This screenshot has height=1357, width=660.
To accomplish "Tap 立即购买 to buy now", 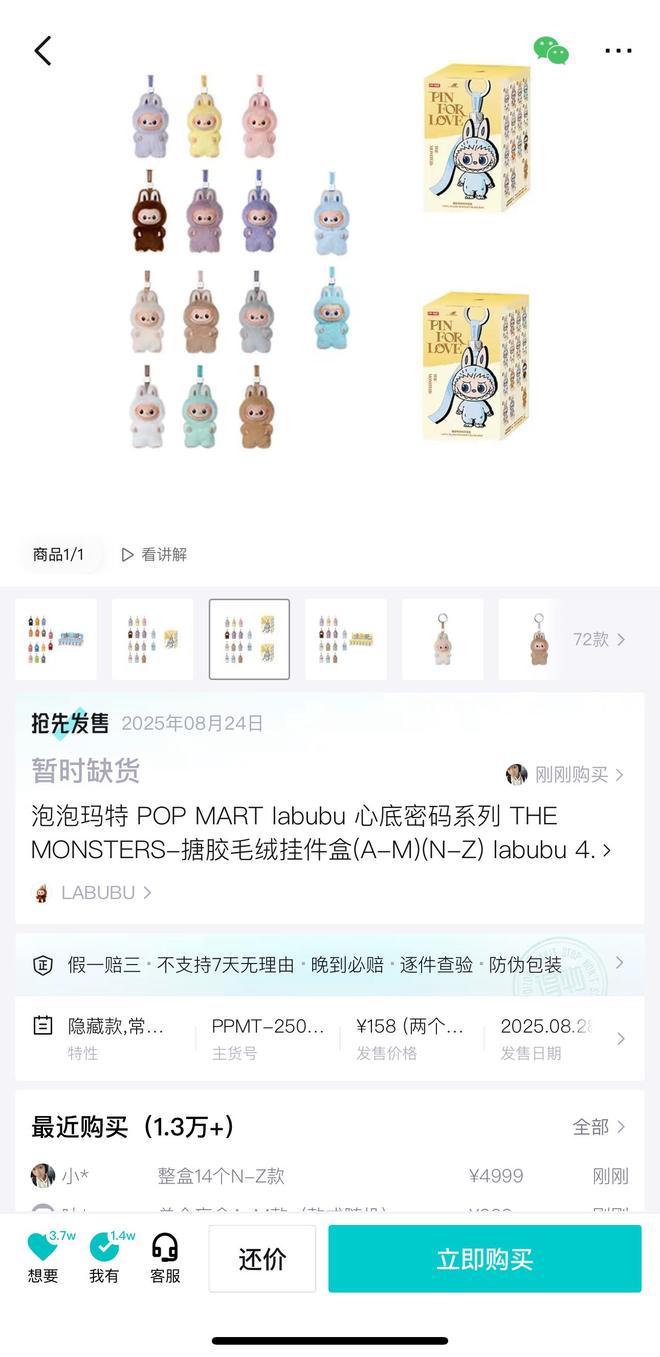I will (x=484, y=1259).
